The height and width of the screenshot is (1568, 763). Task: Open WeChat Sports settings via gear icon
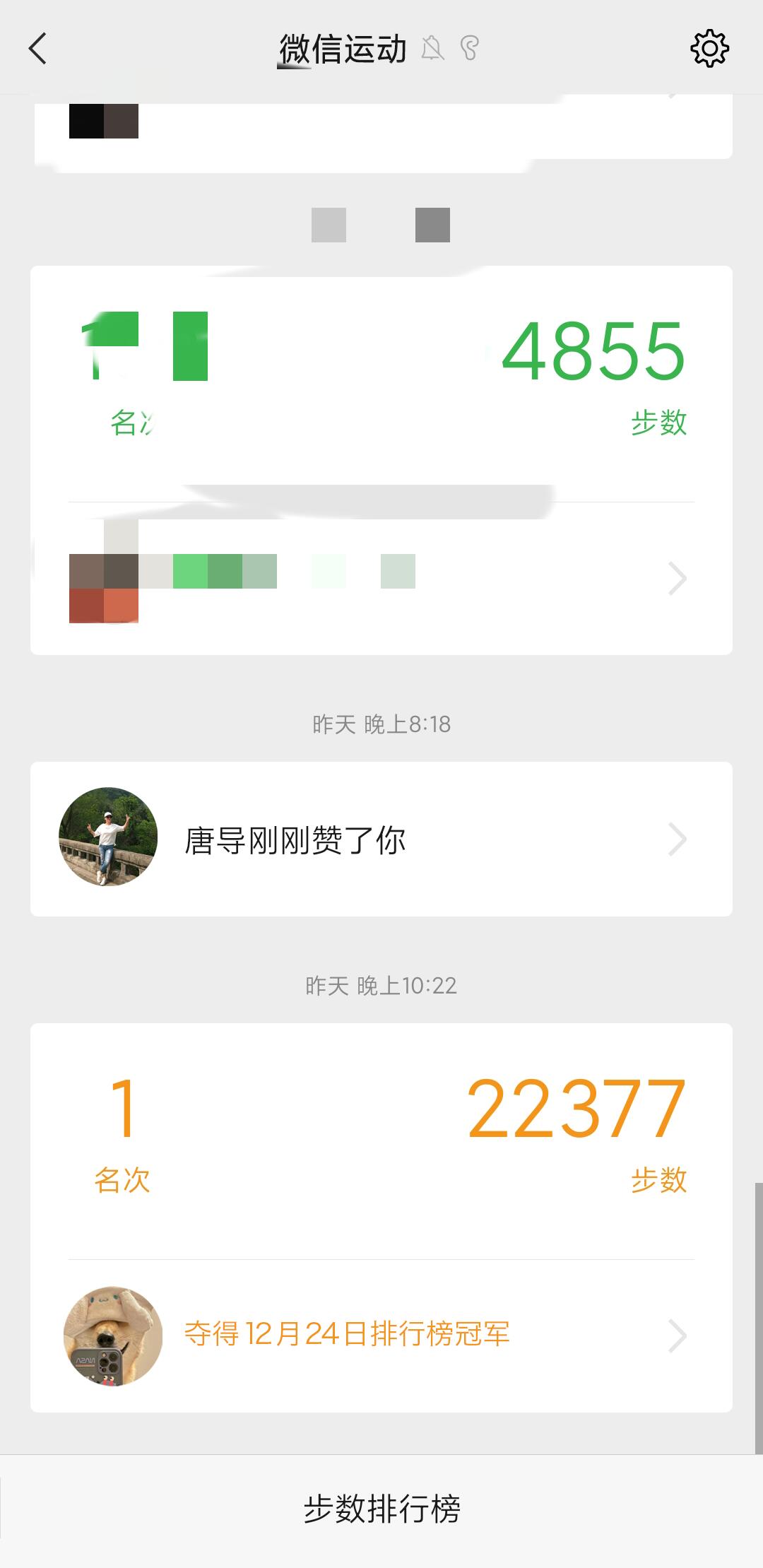click(709, 48)
